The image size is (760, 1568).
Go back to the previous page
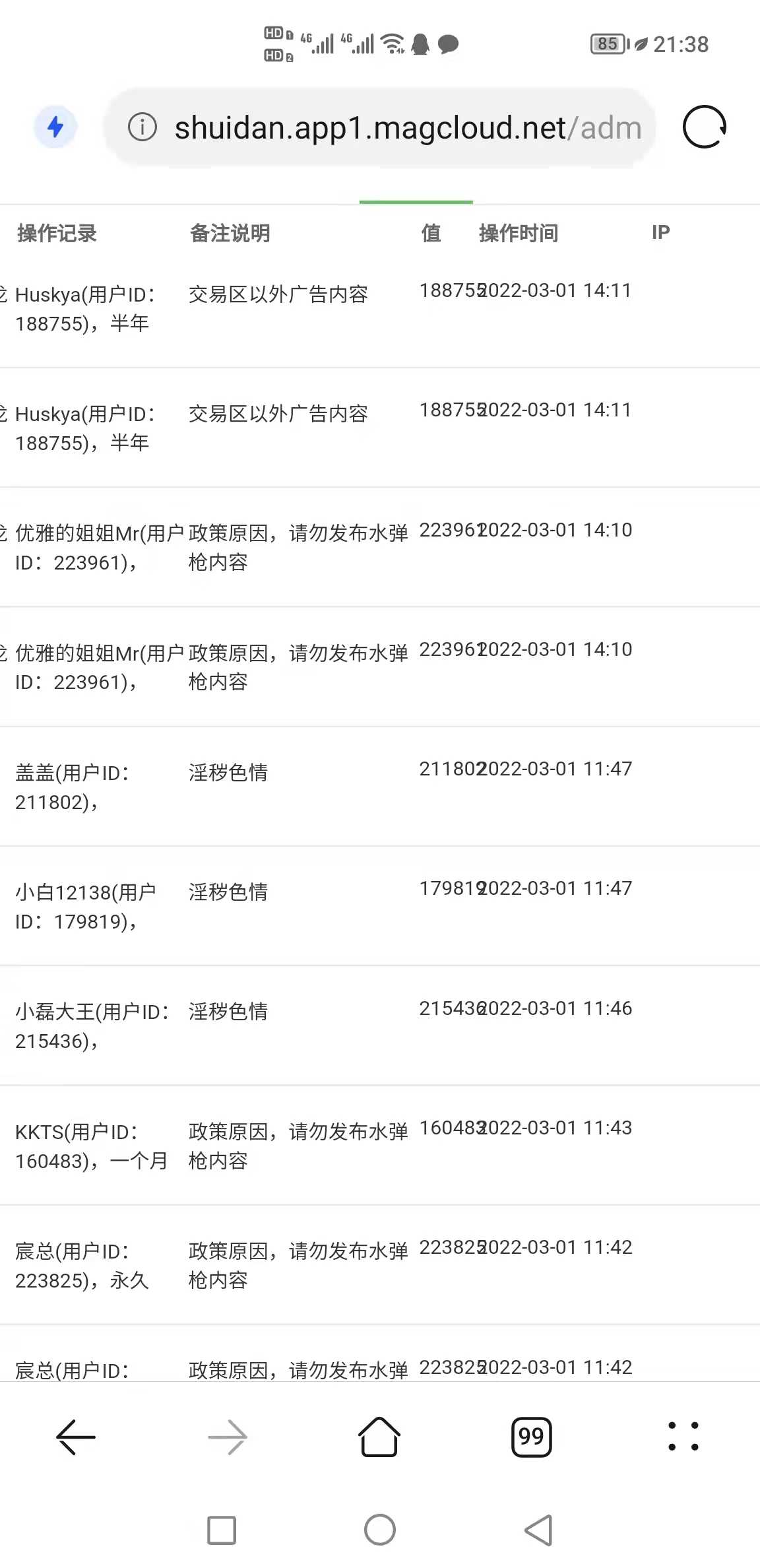pos(76,1437)
